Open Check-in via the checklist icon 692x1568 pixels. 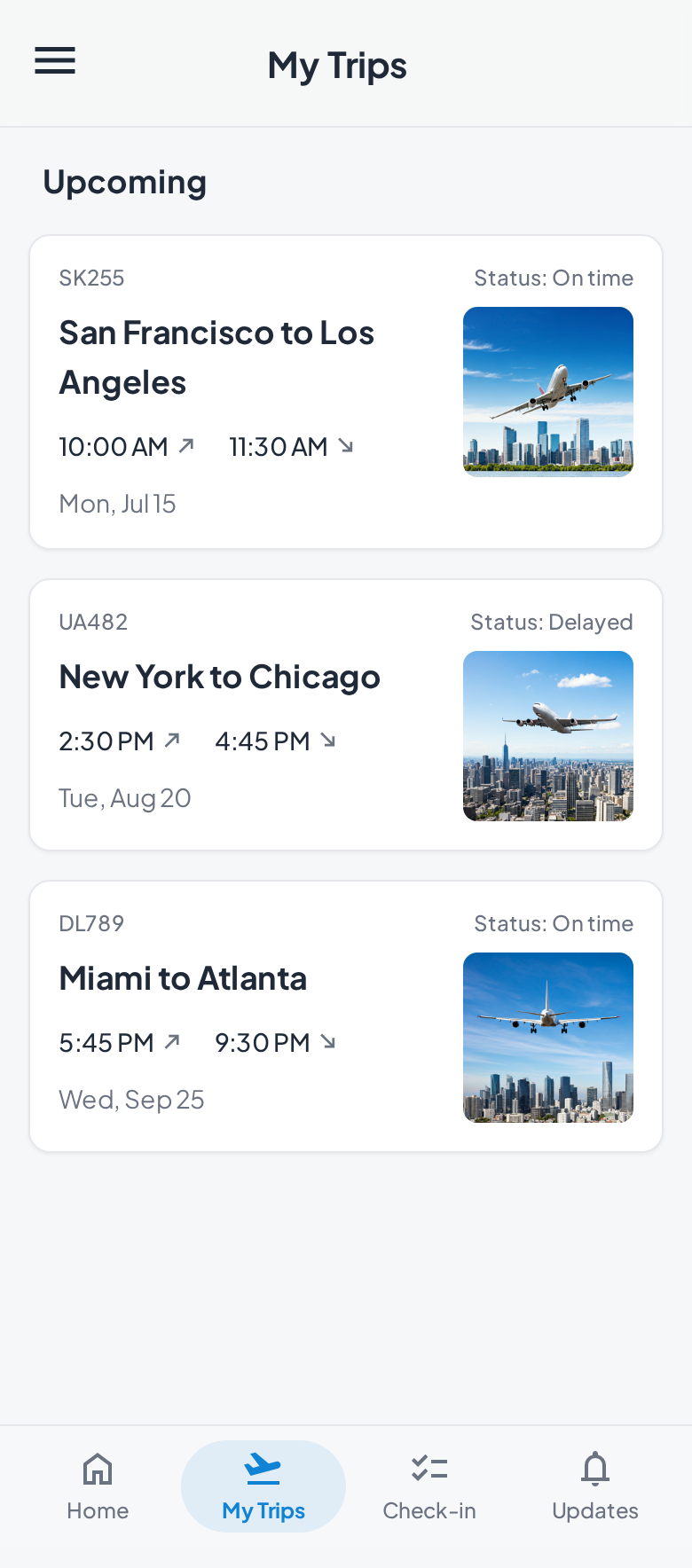(x=429, y=1469)
